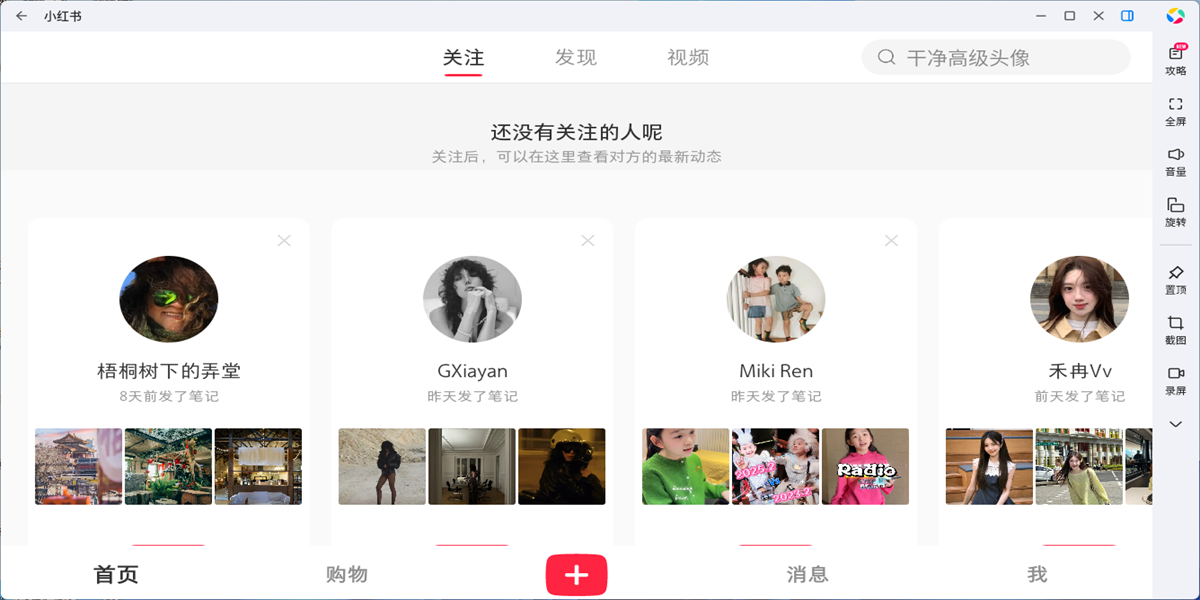Viewport: 1200px width, 600px height.
Task: Switch to the 视频 tab
Action: click(x=688, y=58)
